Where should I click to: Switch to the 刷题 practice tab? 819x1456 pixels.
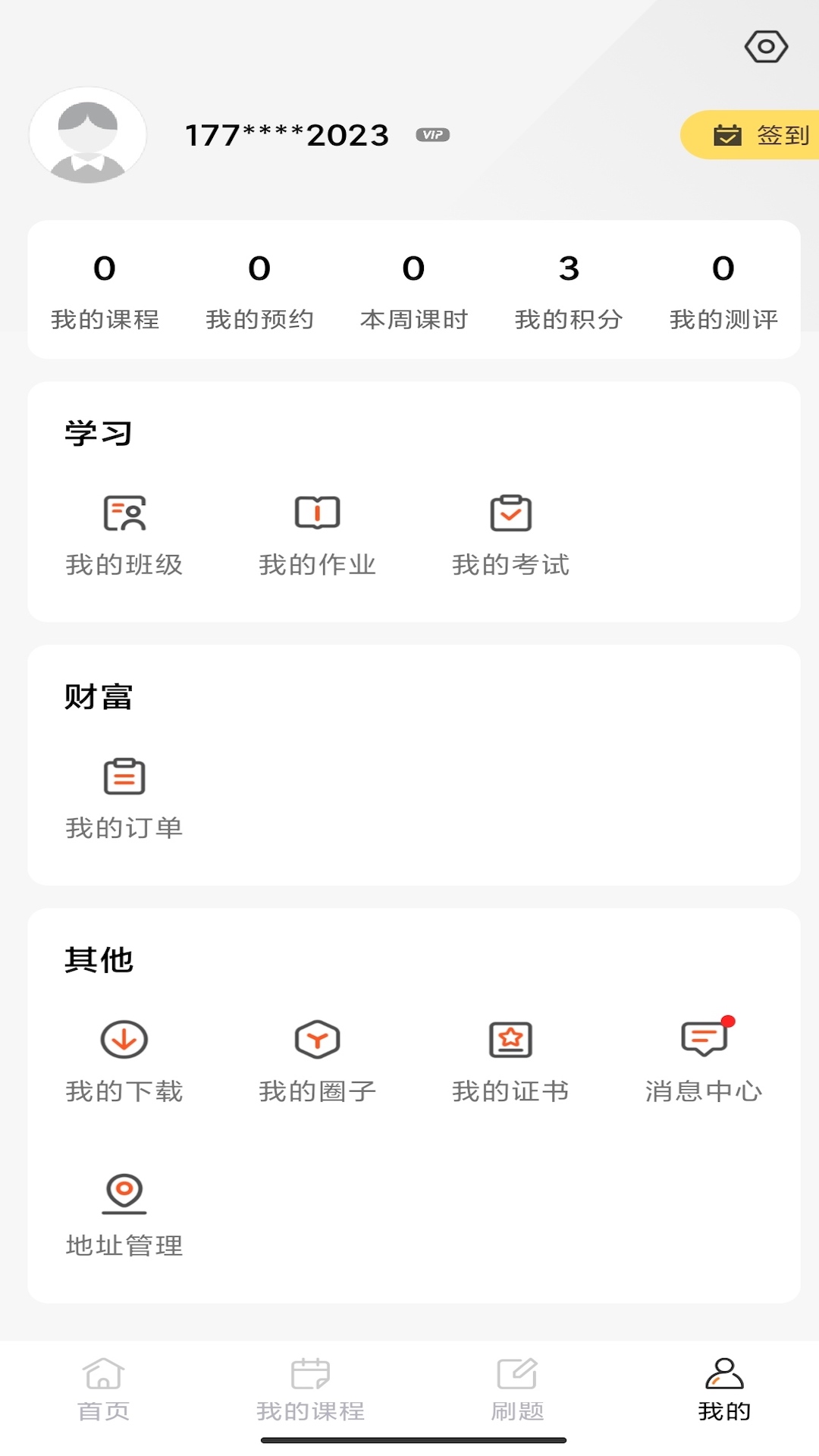coord(517,1389)
